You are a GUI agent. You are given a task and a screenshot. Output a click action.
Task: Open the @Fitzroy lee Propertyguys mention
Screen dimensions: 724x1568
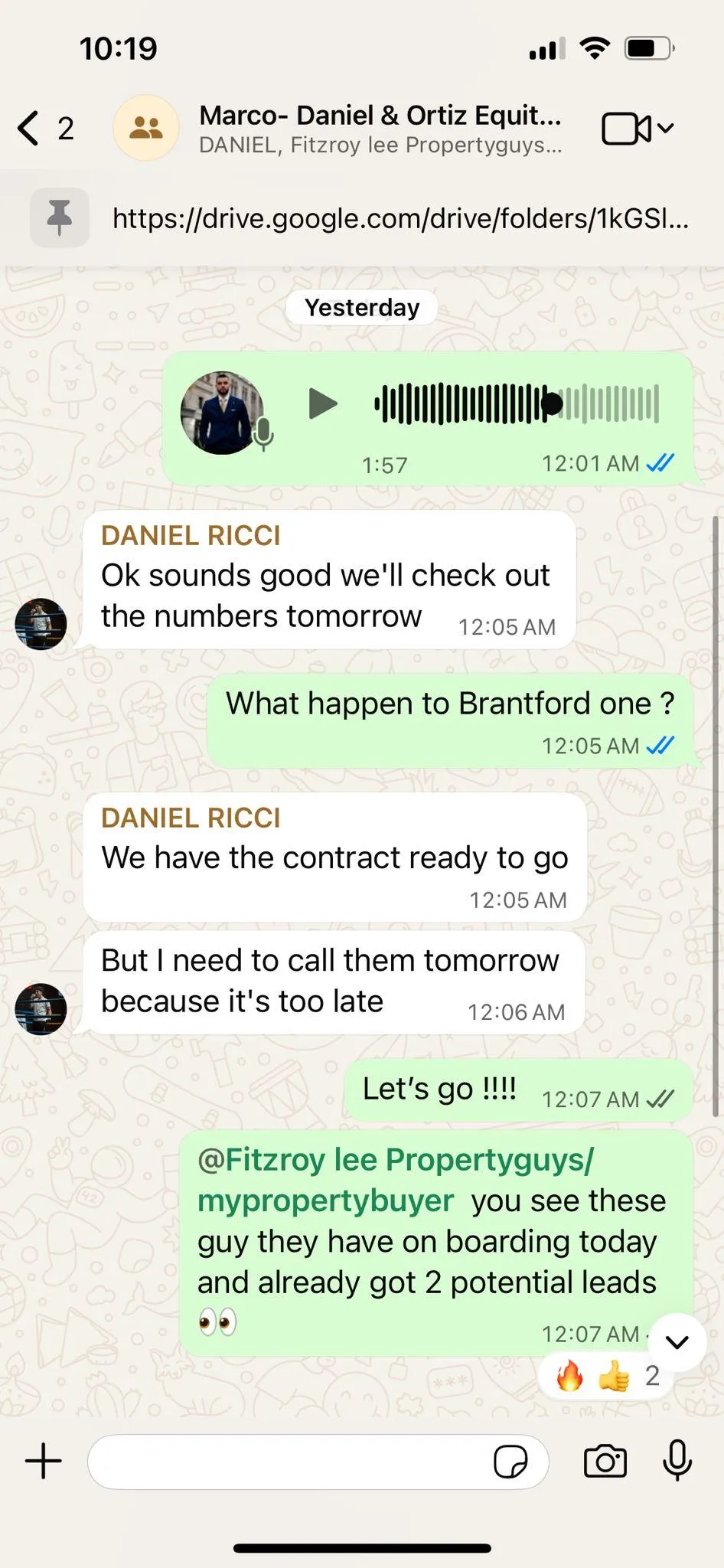tap(394, 1180)
